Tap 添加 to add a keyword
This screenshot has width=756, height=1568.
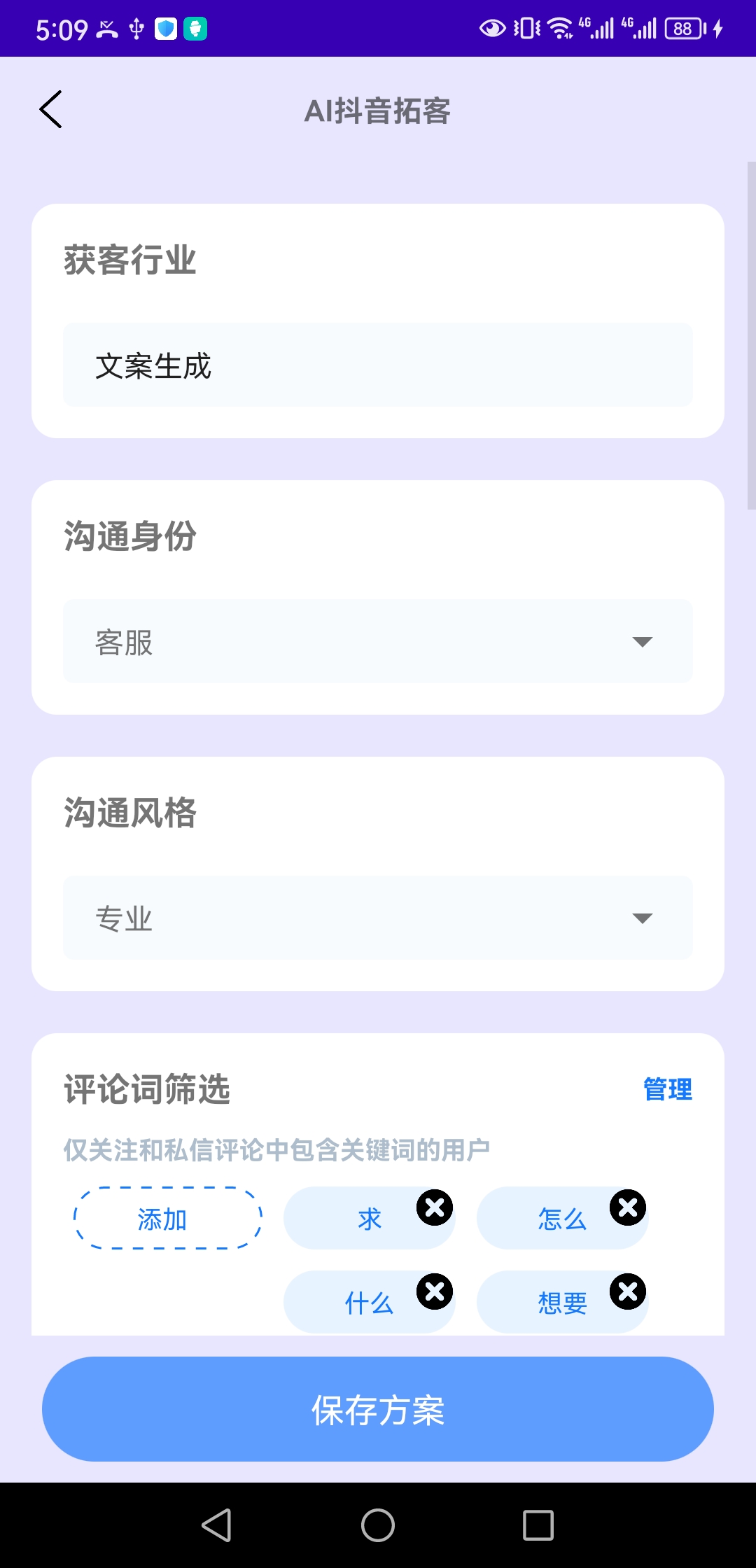pyautogui.click(x=168, y=1219)
